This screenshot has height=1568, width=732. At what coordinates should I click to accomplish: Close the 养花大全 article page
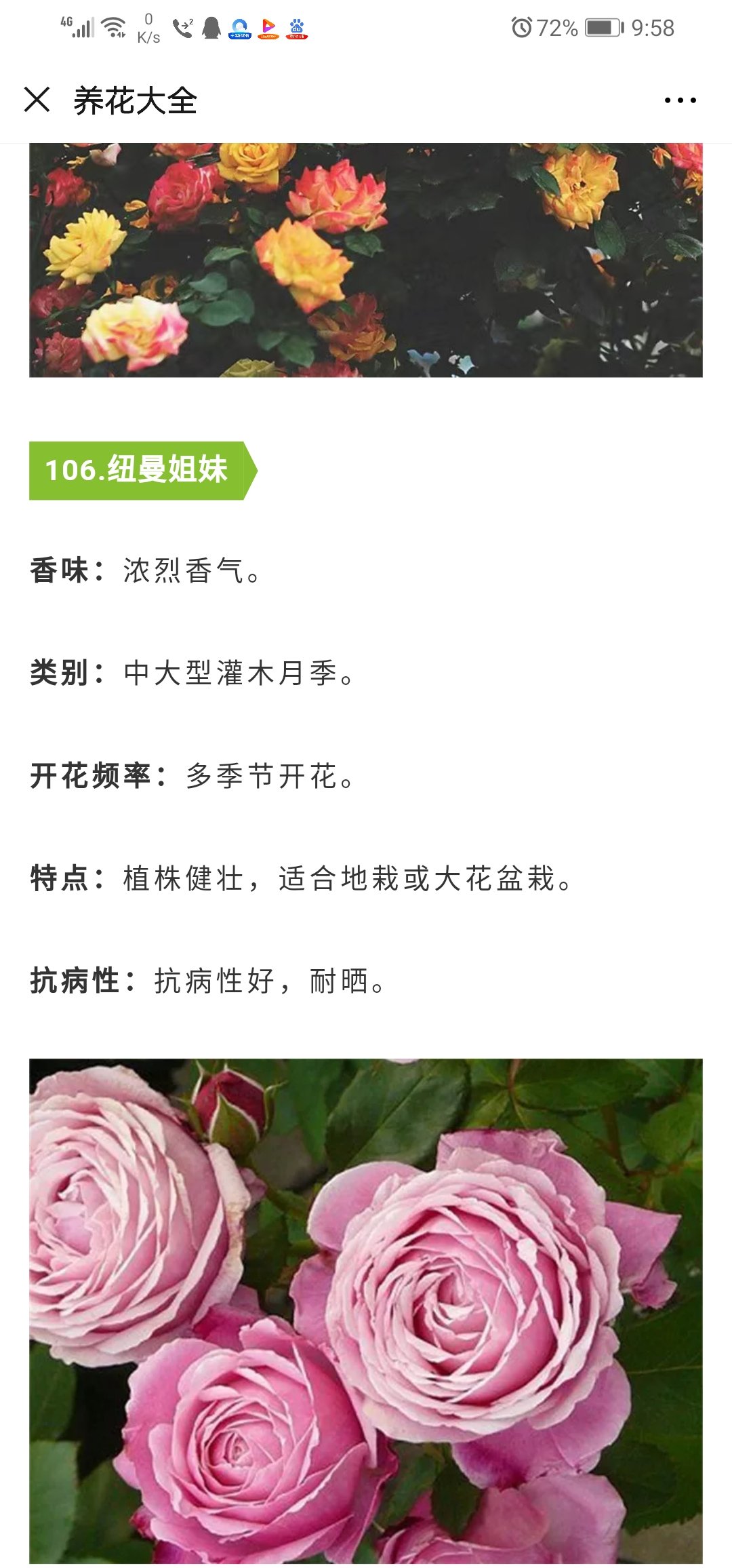[37, 100]
